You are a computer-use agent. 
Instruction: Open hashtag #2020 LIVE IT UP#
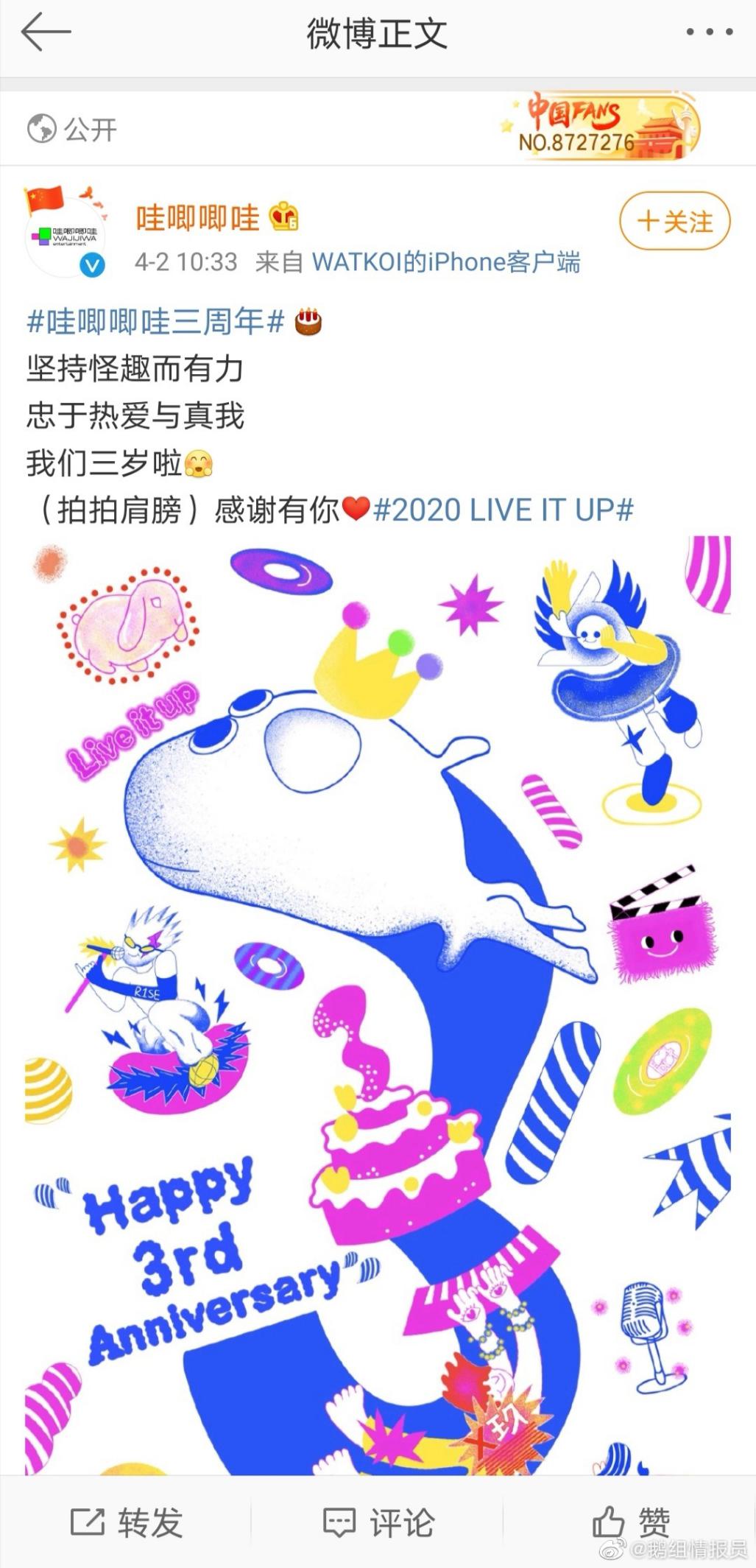(x=504, y=510)
